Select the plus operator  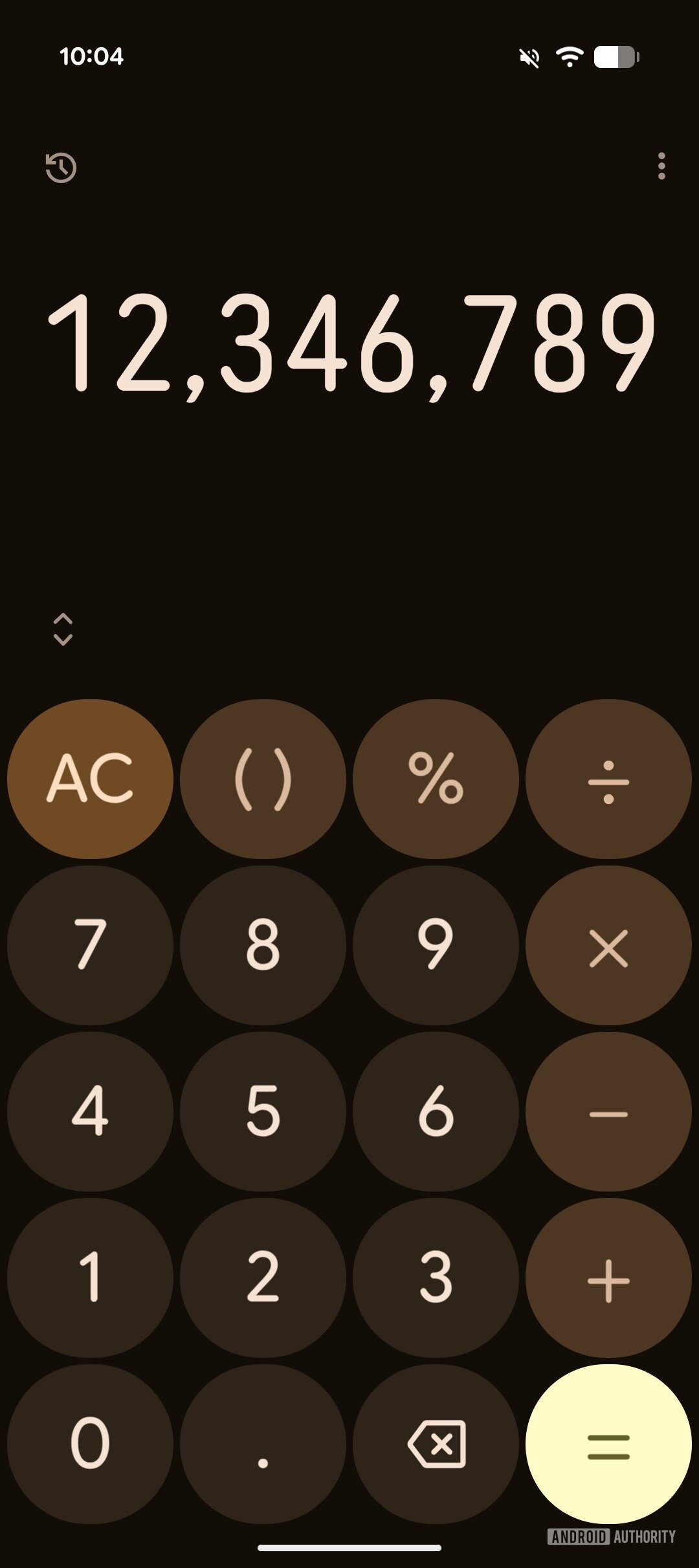point(608,1278)
